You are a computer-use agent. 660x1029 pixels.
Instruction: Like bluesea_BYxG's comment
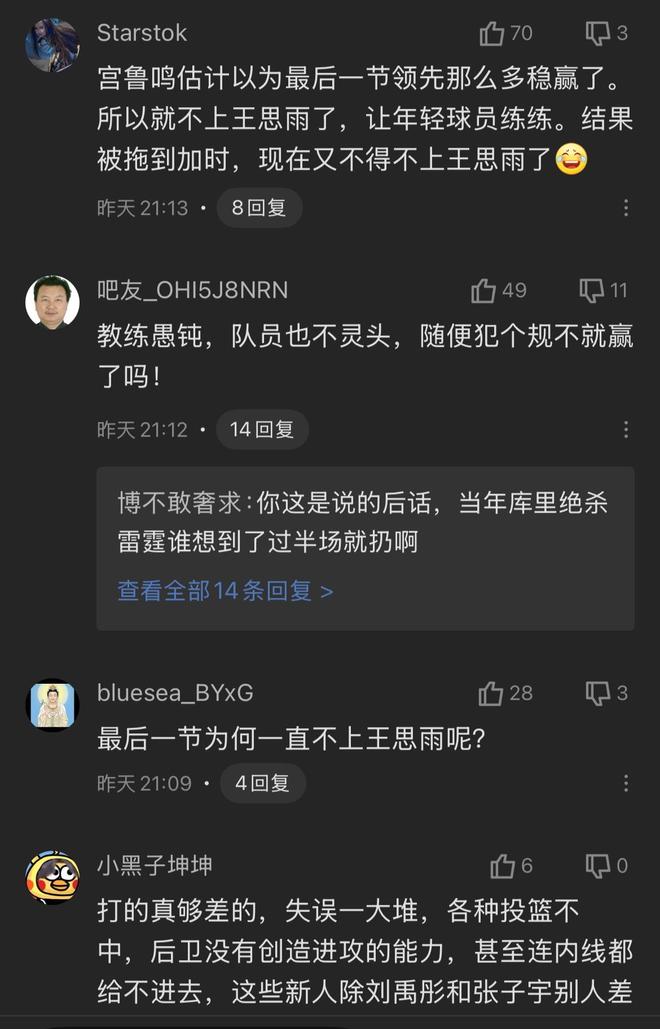pos(491,693)
